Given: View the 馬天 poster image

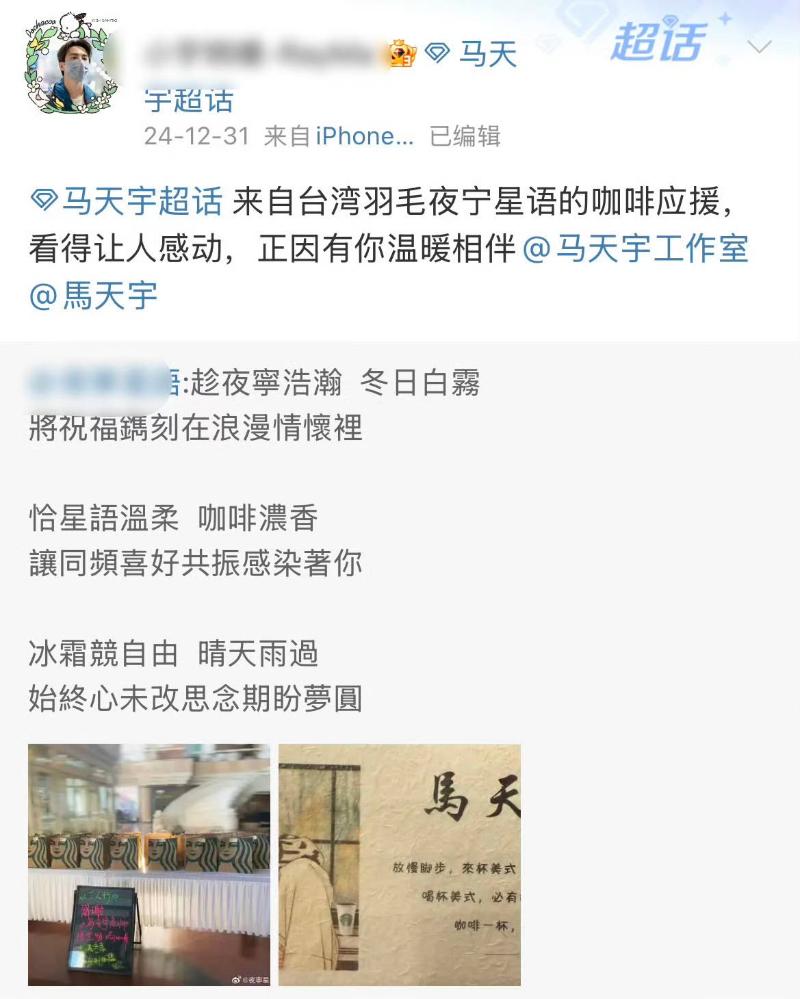Looking at the screenshot, I should coord(399,863).
